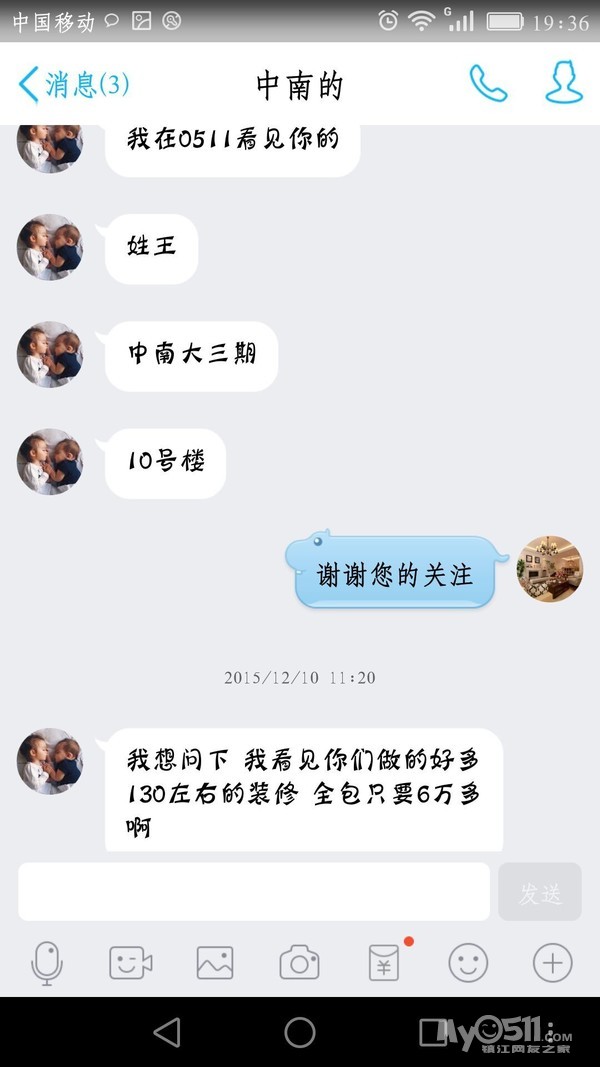This screenshot has height=1067, width=600.
Task: Choose a picture from the gallery
Action: point(215,964)
